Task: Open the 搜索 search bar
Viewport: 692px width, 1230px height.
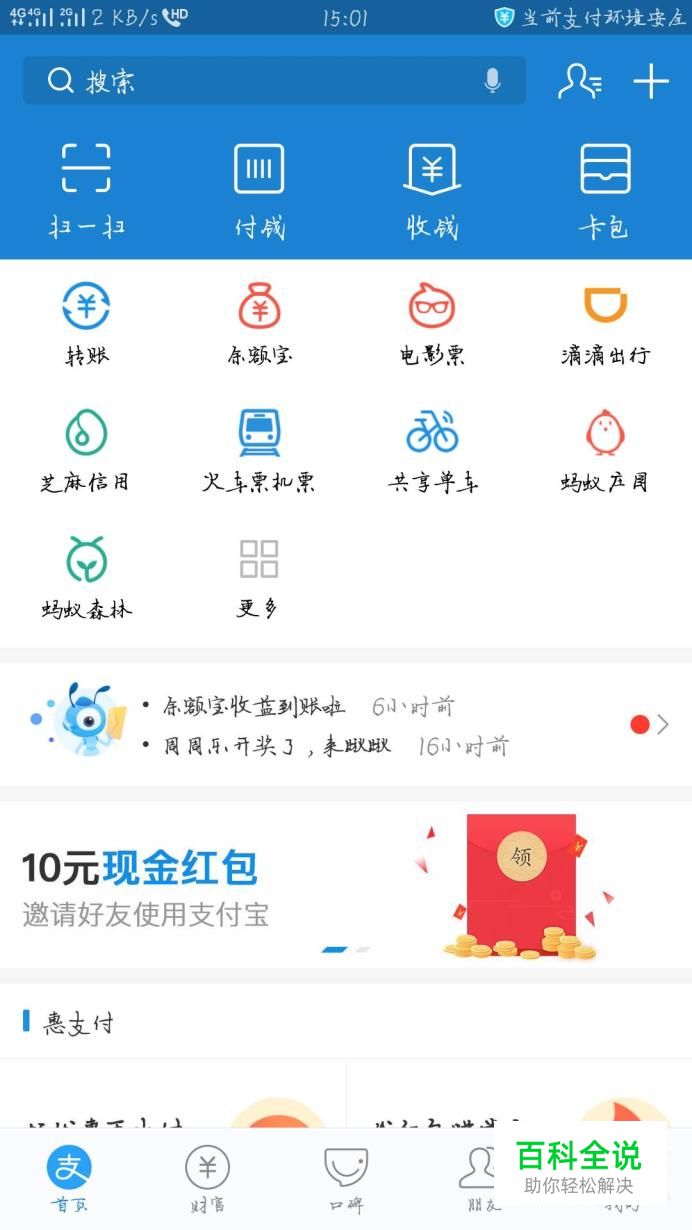Action: 250,81
